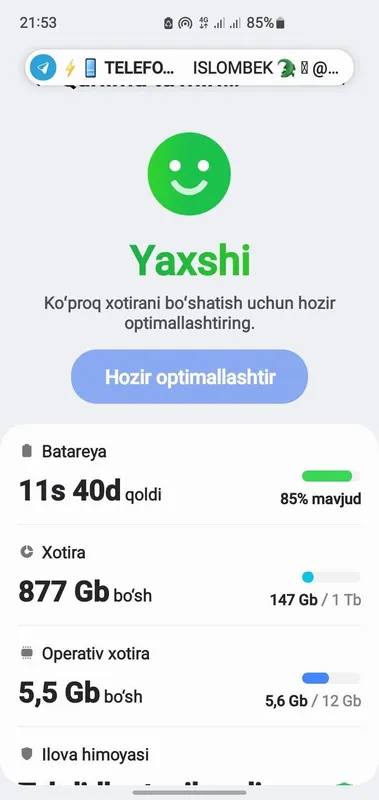The height and width of the screenshot is (800, 379).
Task: Open the Xotira storage row
Action: pos(189,575)
